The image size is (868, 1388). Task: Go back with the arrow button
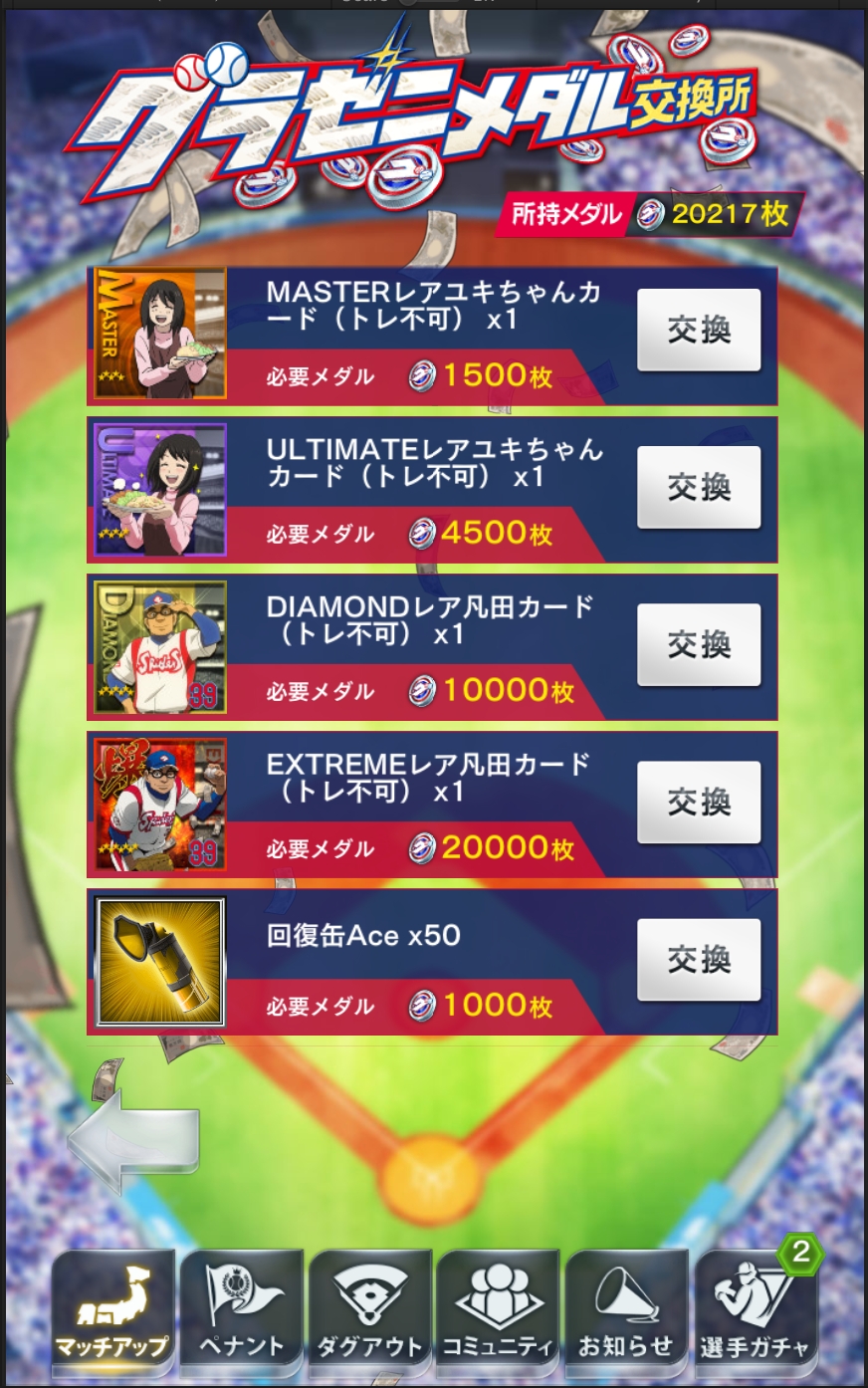coord(134,1140)
